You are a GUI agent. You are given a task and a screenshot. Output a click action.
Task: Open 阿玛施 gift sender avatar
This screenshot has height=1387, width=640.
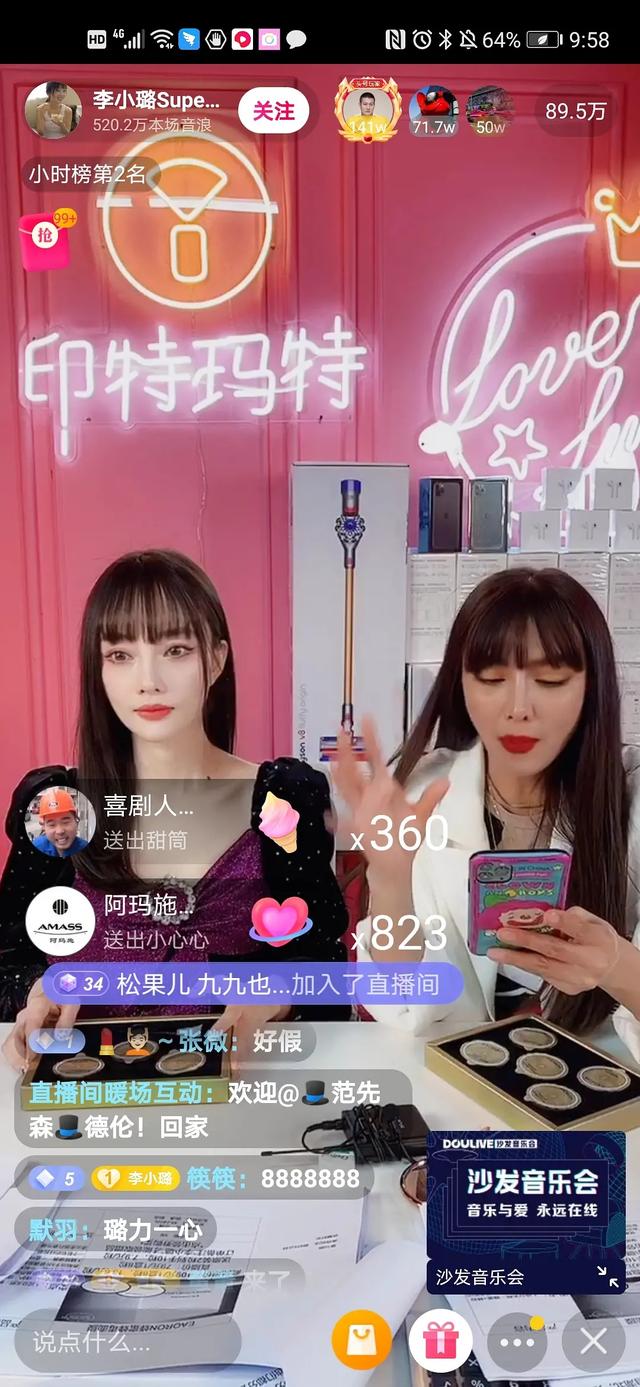click(x=60, y=921)
